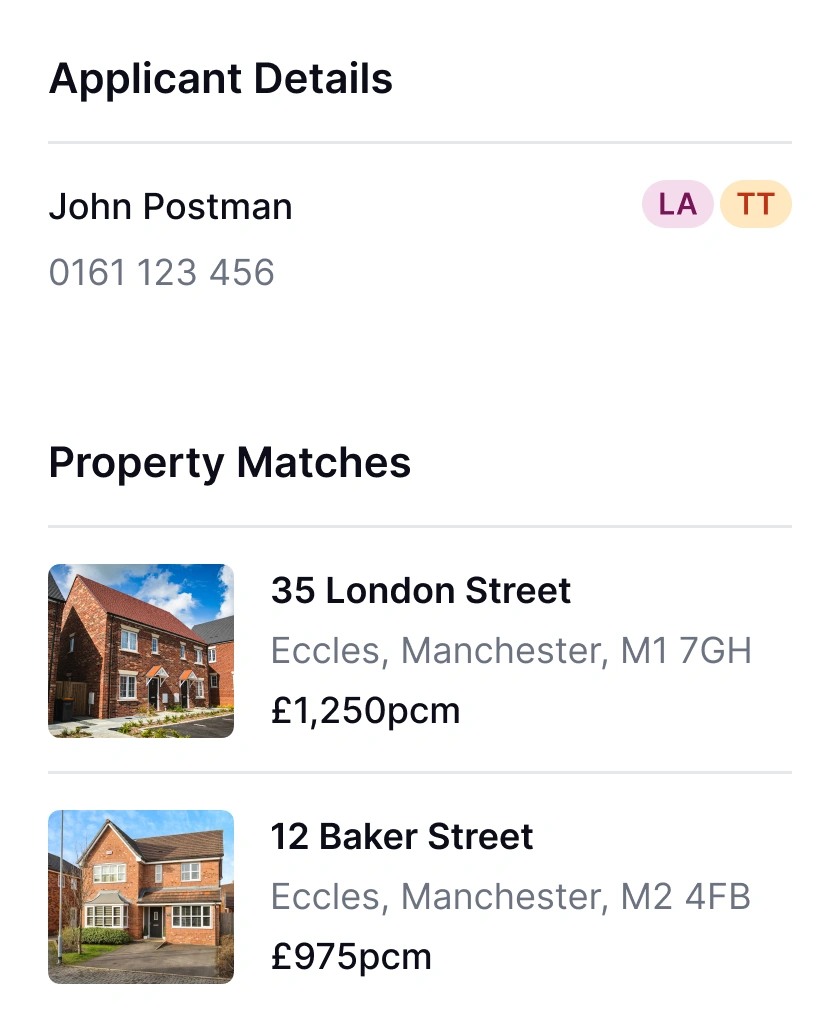Click the divider between property listings
This screenshot has height=1032, width=840.
click(x=420, y=772)
